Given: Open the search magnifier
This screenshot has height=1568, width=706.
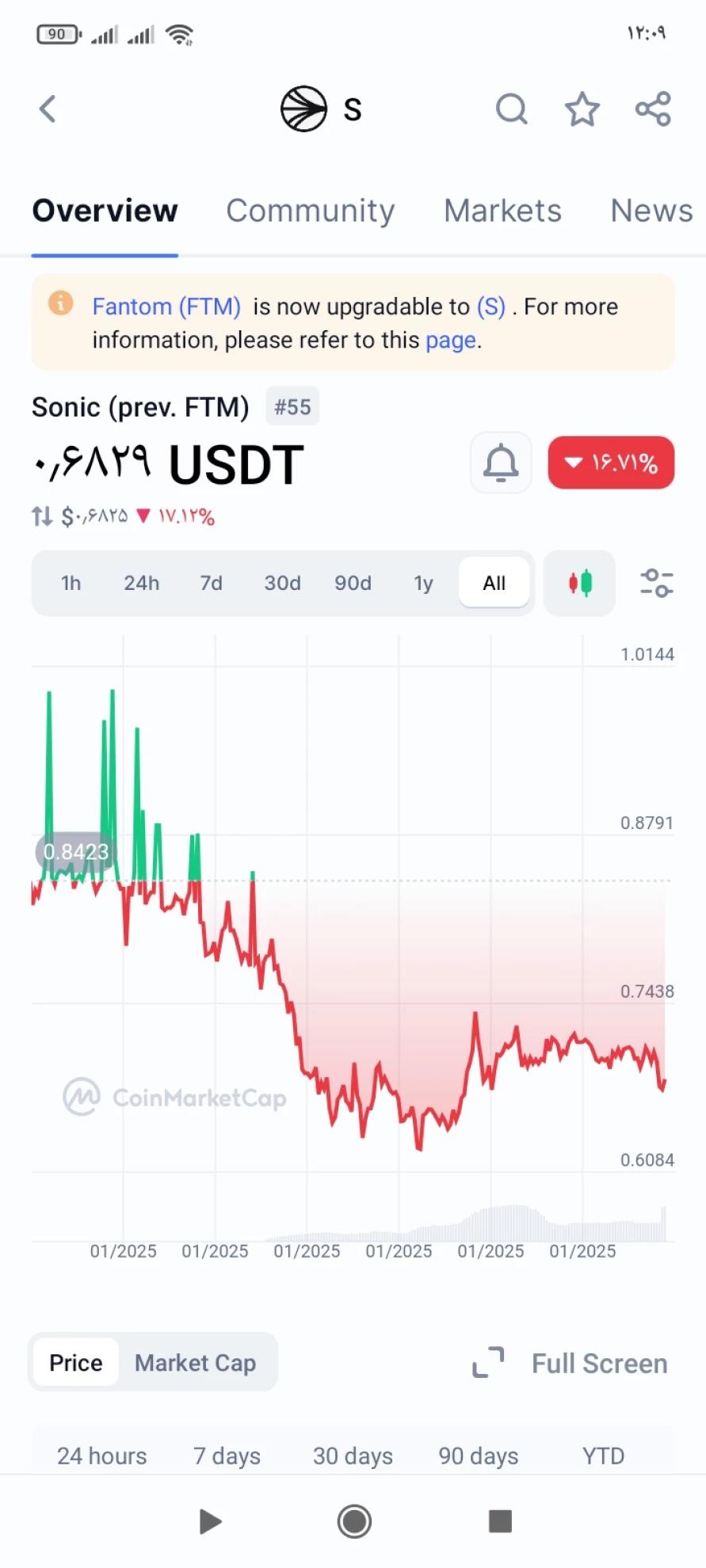Looking at the screenshot, I should (x=511, y=109).
